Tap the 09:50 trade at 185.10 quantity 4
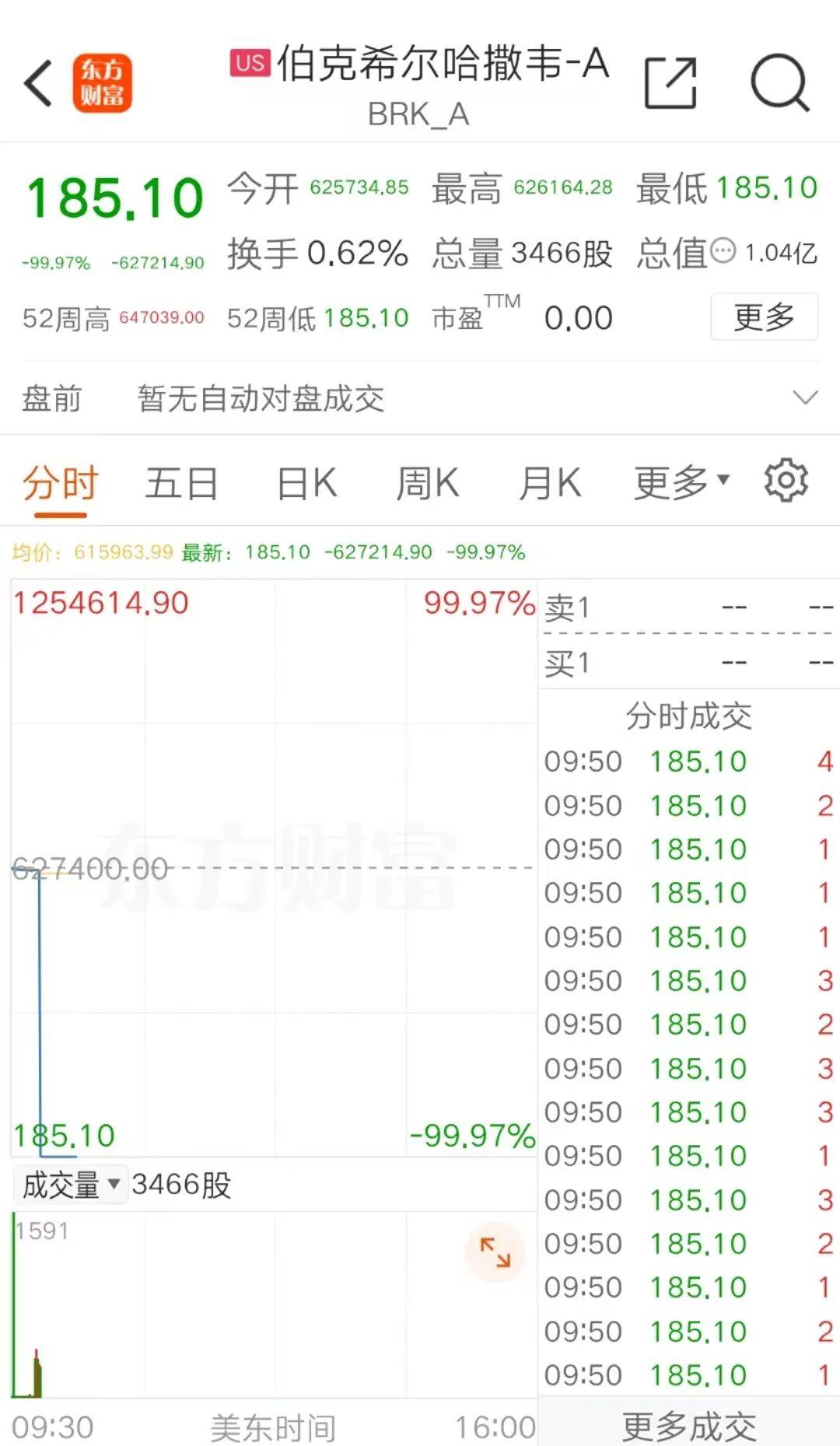840x1446 pixels. [688, 762]
